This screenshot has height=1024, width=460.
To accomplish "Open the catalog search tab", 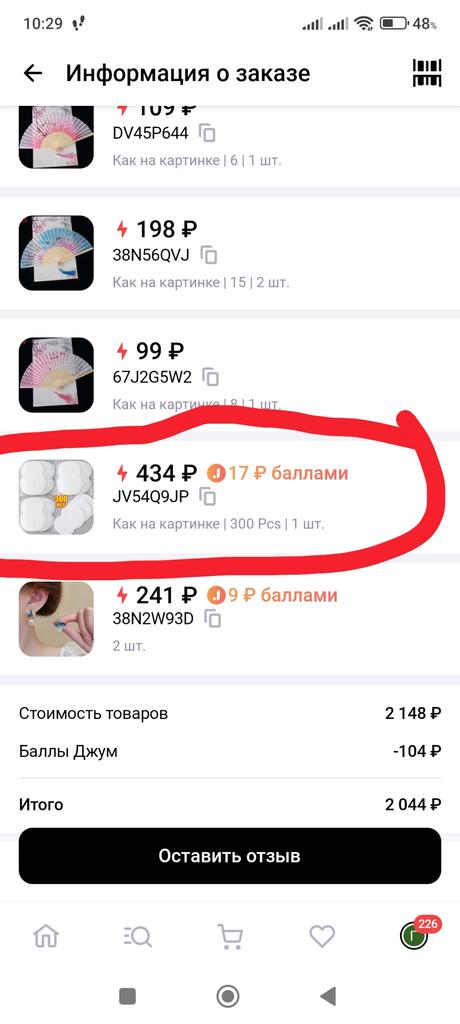I will click(138, 937).
